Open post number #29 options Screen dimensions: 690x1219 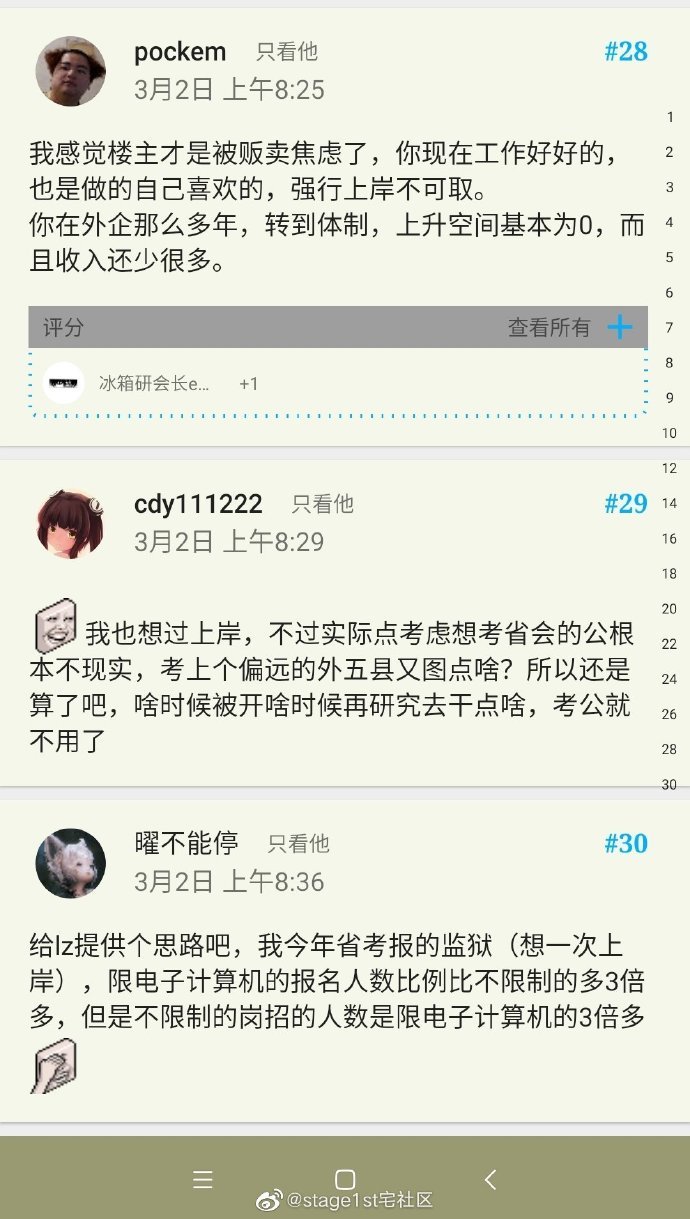point(626,504)
